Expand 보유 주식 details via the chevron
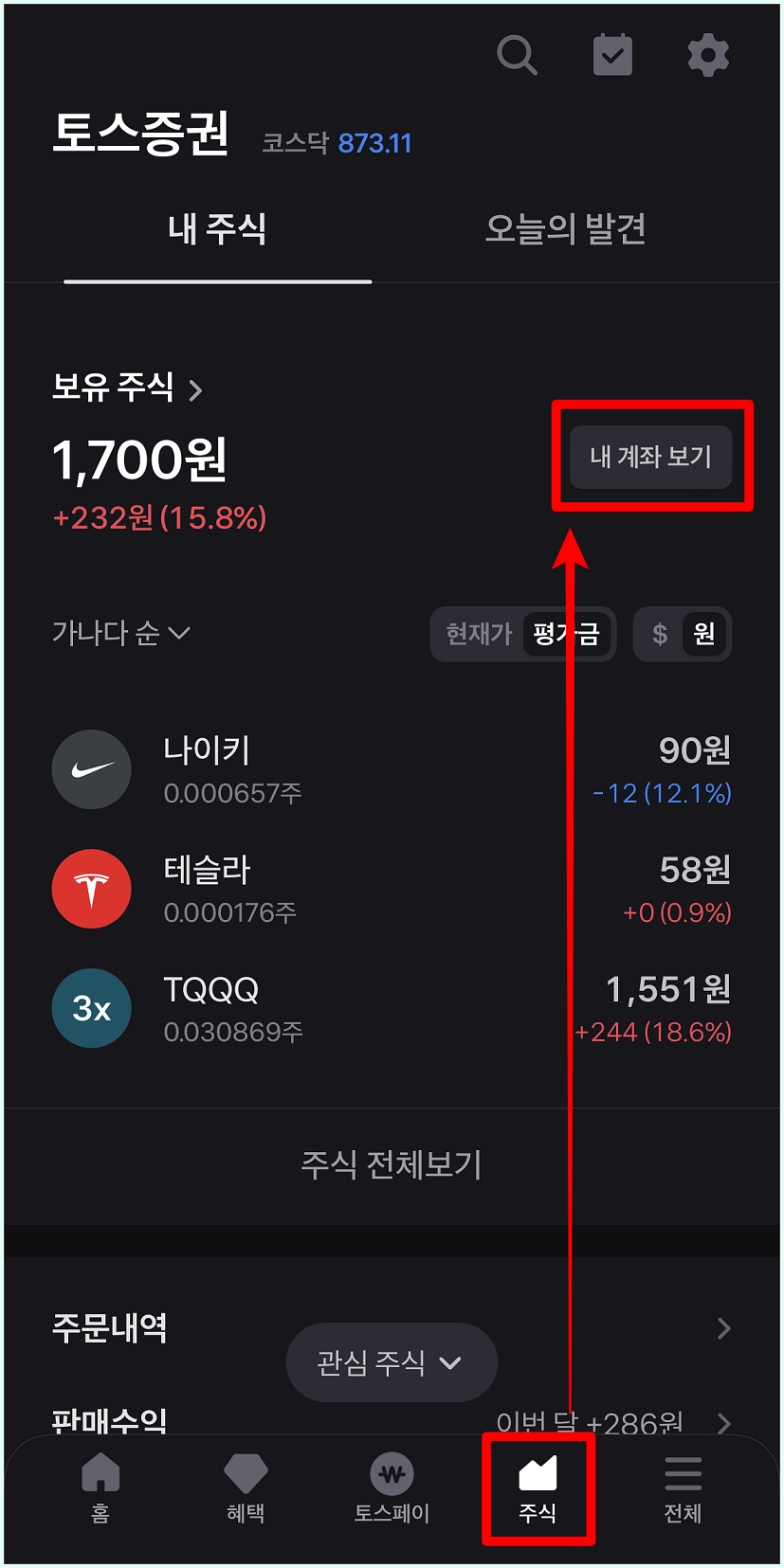Viewport: 784px width, 1568px height. (x=196, y=389)
